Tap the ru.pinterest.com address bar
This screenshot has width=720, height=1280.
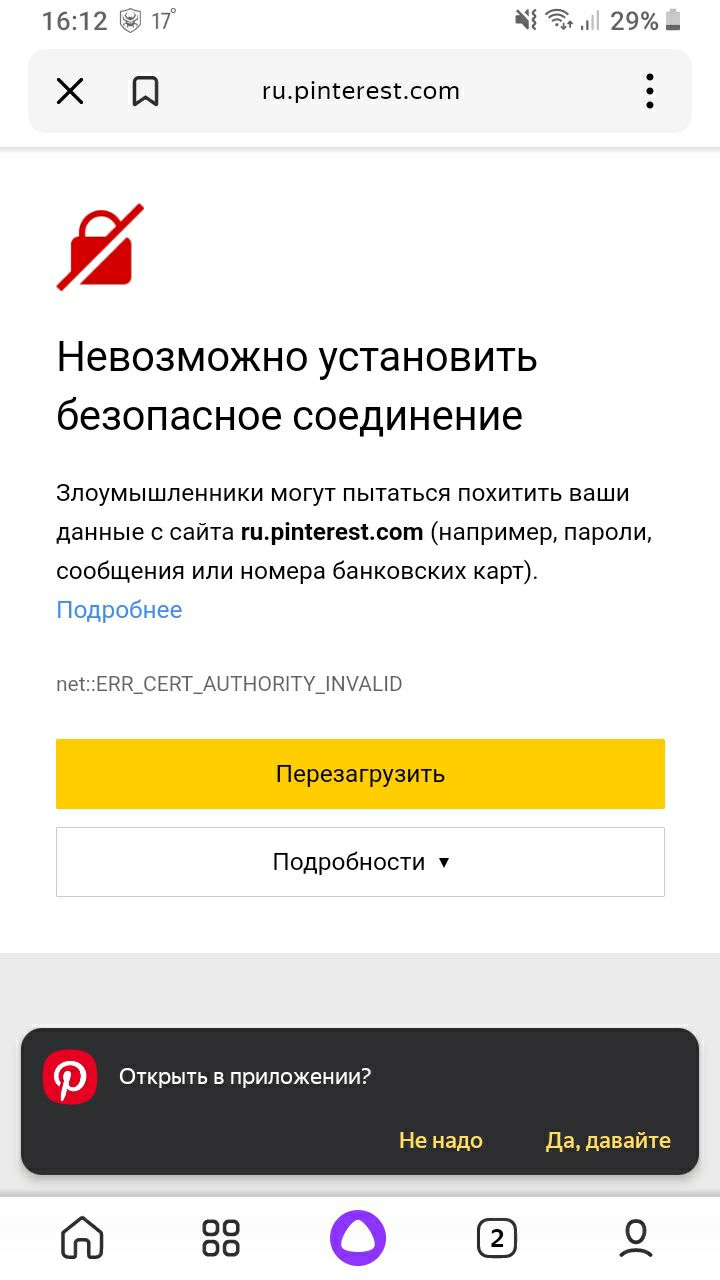360,92
